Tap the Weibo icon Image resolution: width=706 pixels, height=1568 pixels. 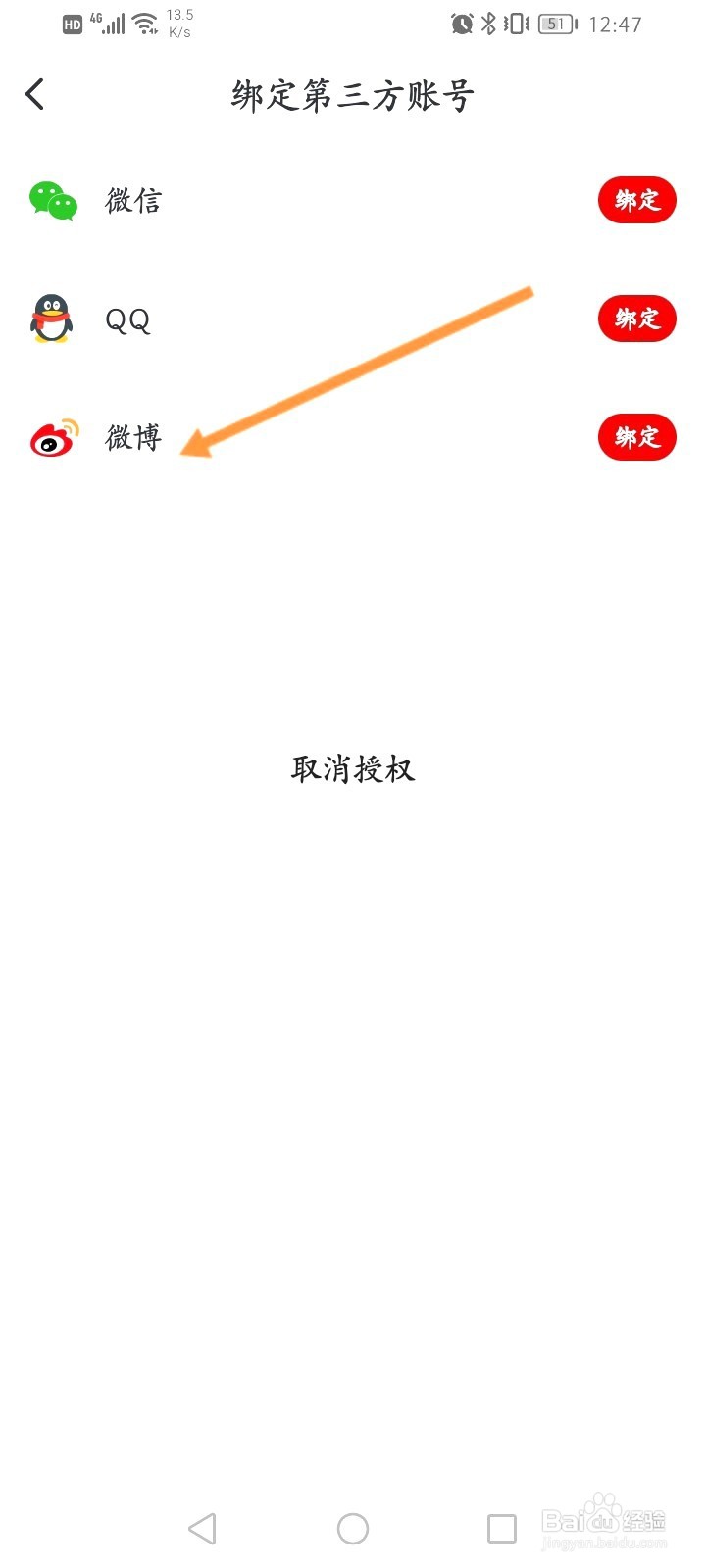[x=53, y=438]
